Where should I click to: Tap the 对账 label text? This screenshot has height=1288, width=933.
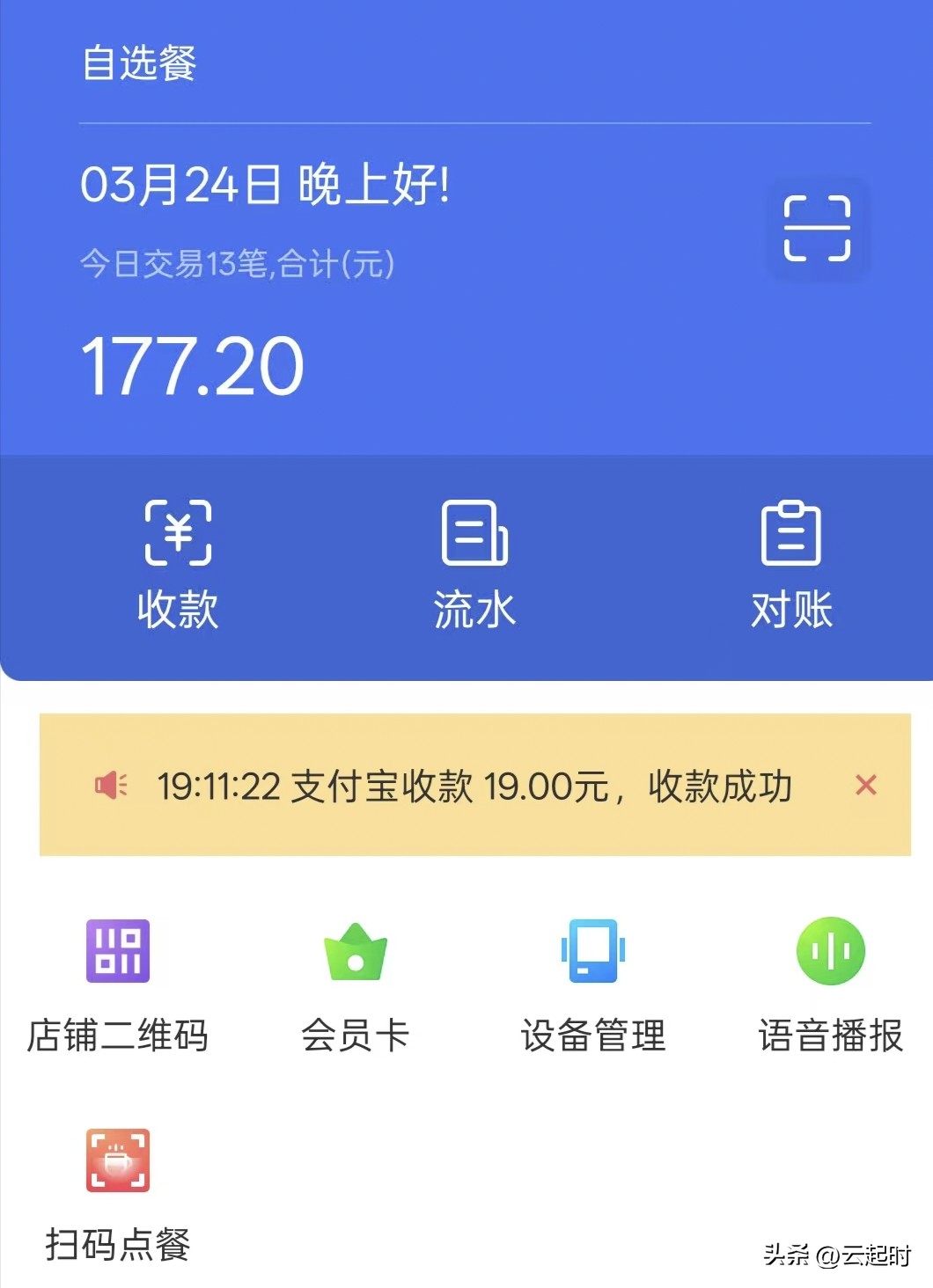[791, 608]
